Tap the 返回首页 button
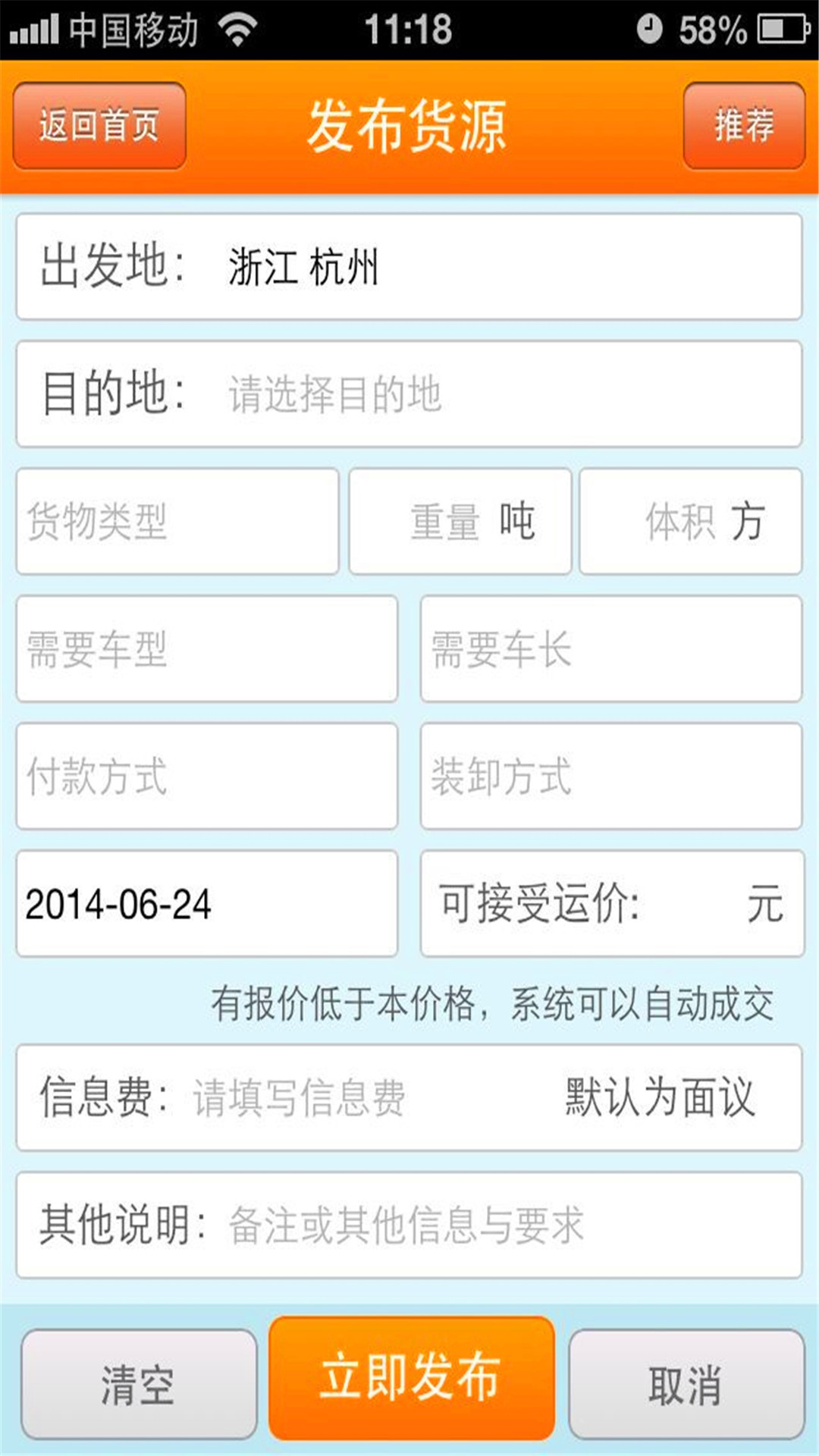819x1456 pixels. point(99,126)
